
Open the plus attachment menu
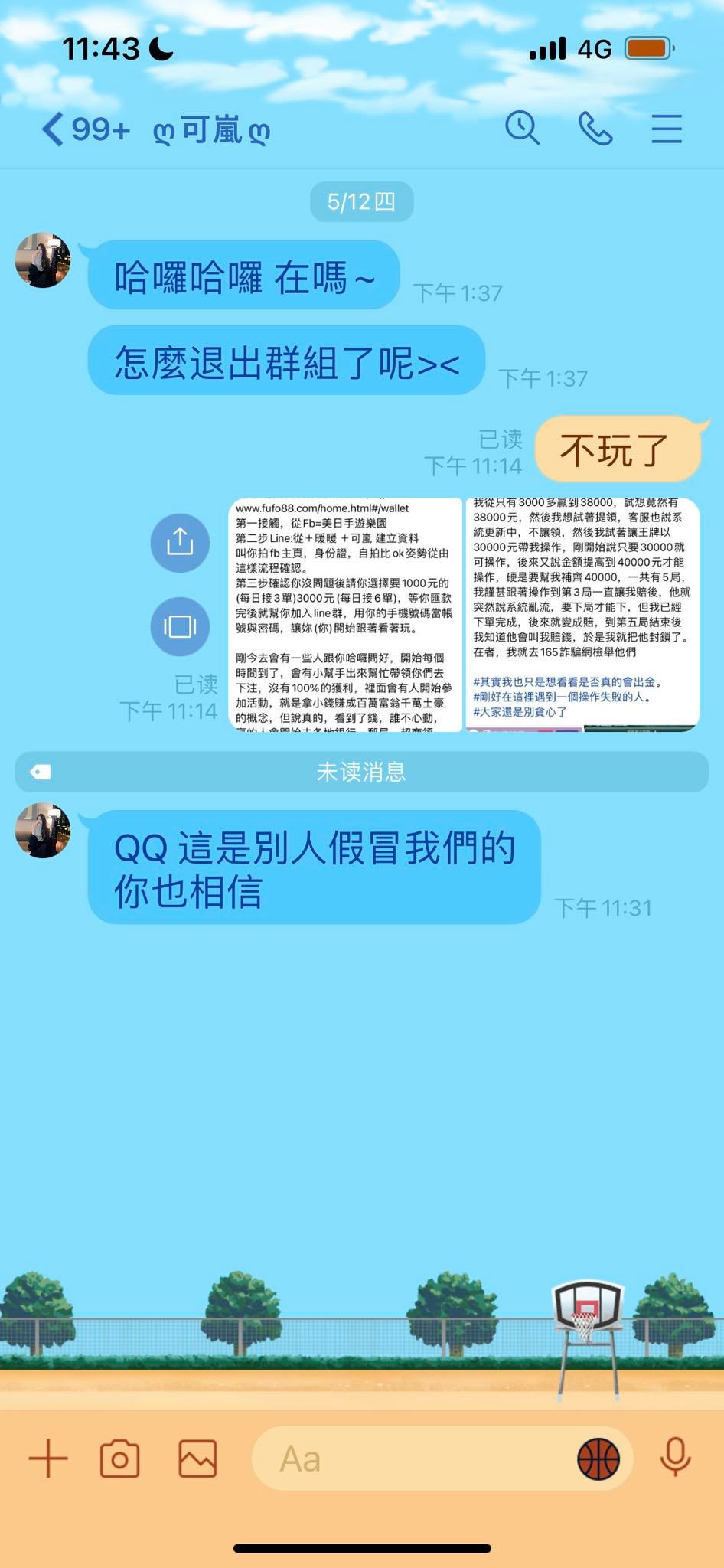click(48, 1459)
